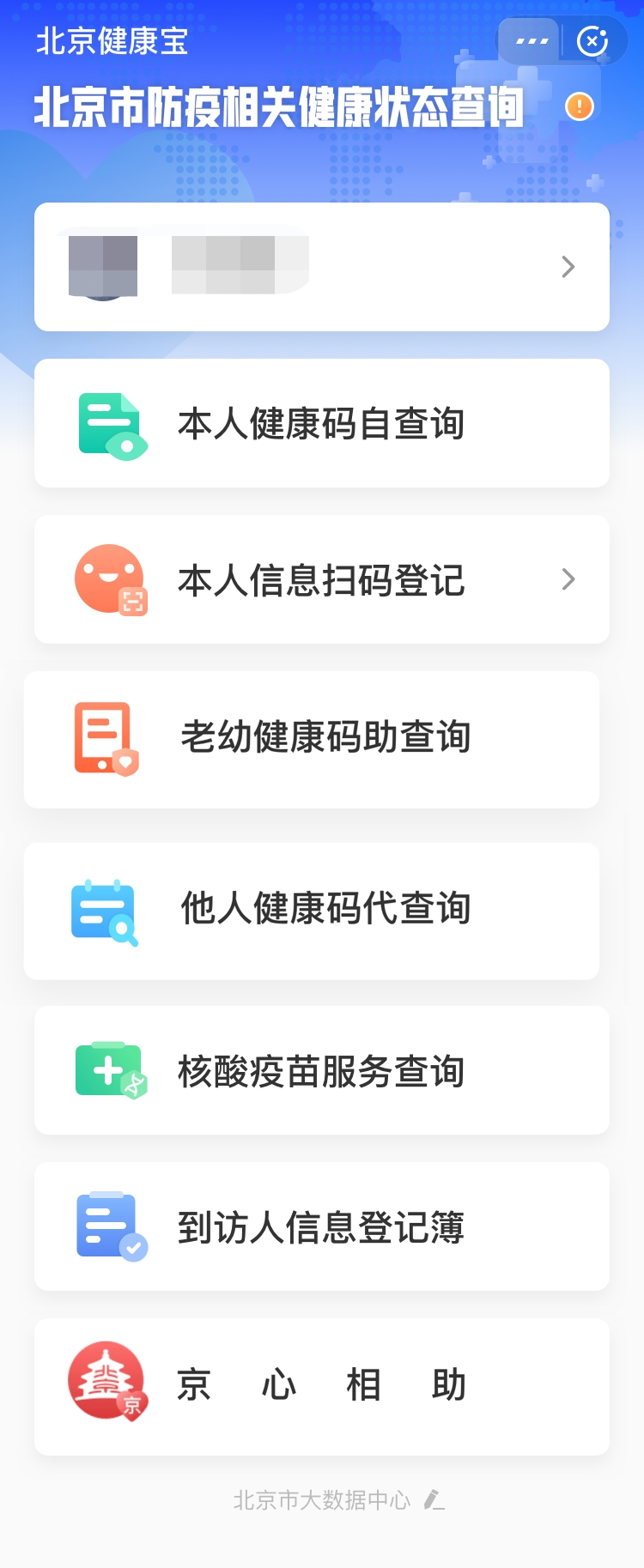Open 核酸疫苗服务查询
This screenshot has height=1568, width=644.
[322, 1070]
